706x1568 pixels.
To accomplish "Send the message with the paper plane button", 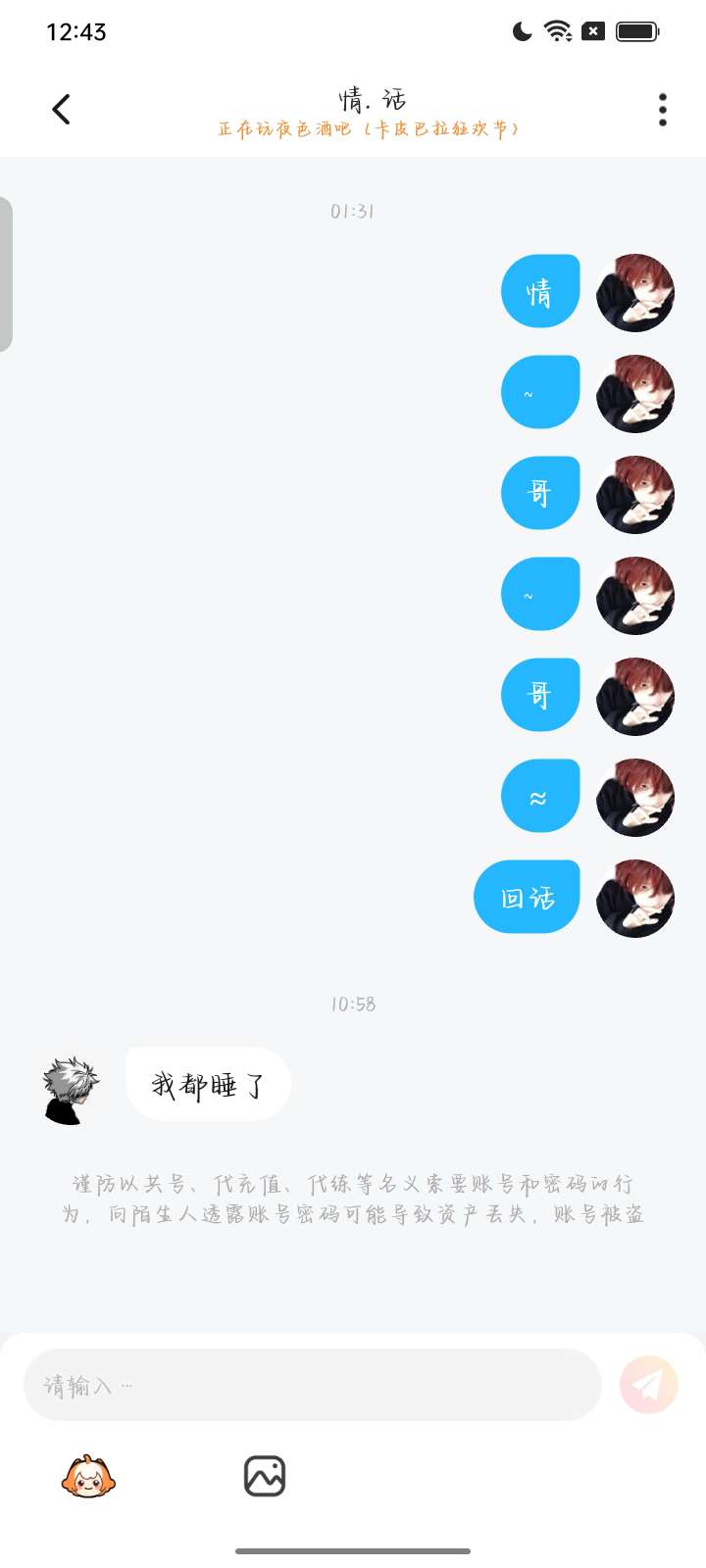I will (x=648, y=1385).
